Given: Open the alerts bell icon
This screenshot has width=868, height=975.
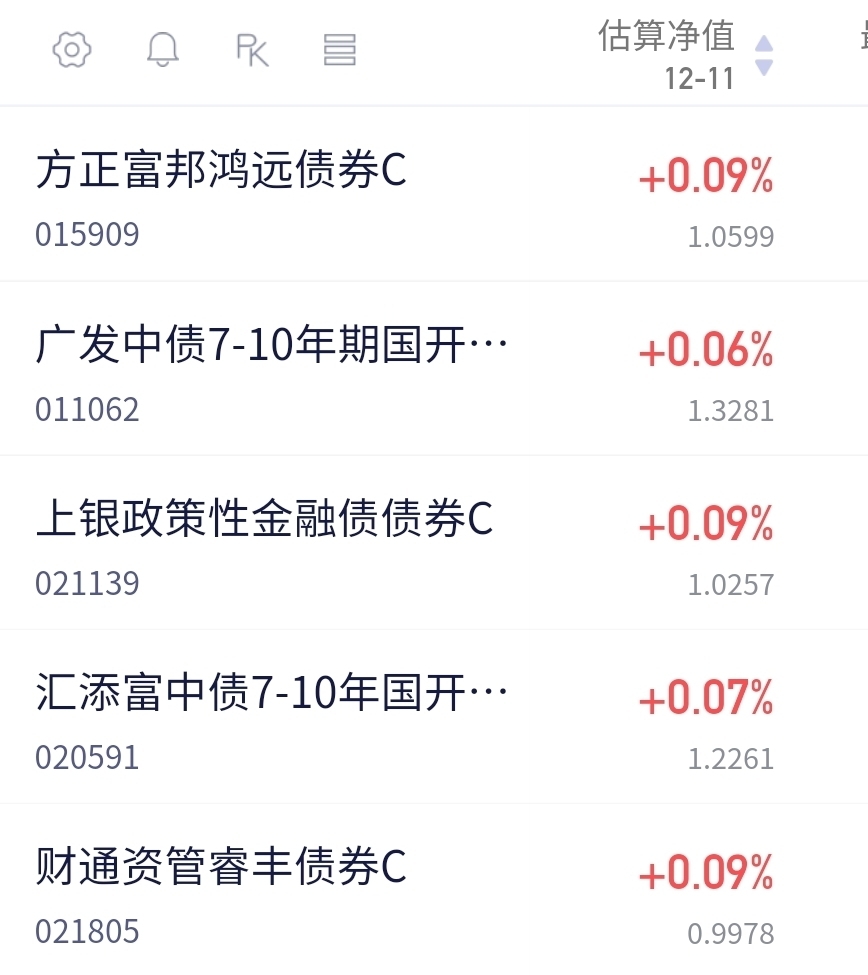Looking at the screenshot, I should click(x=162, y=49).
